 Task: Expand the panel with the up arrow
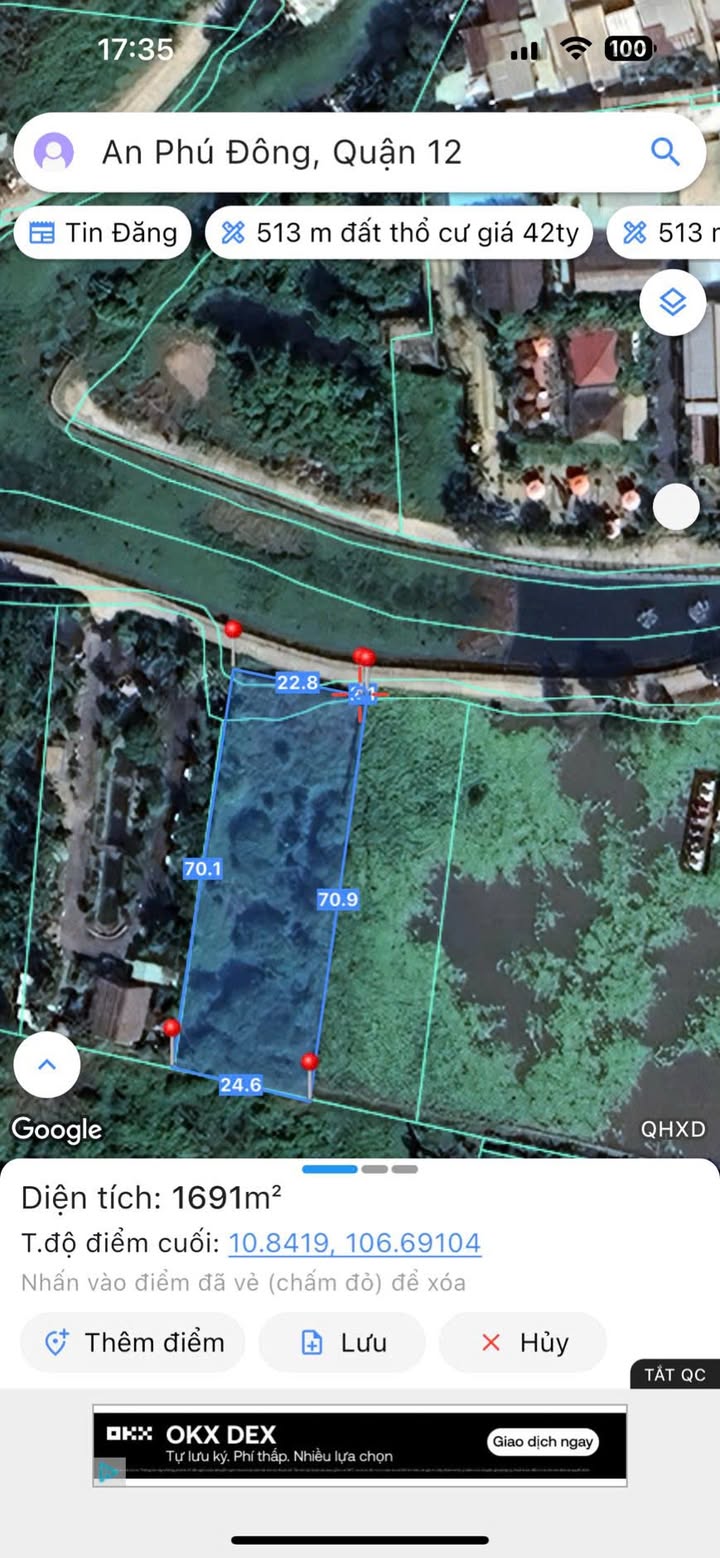point(47,1064)
